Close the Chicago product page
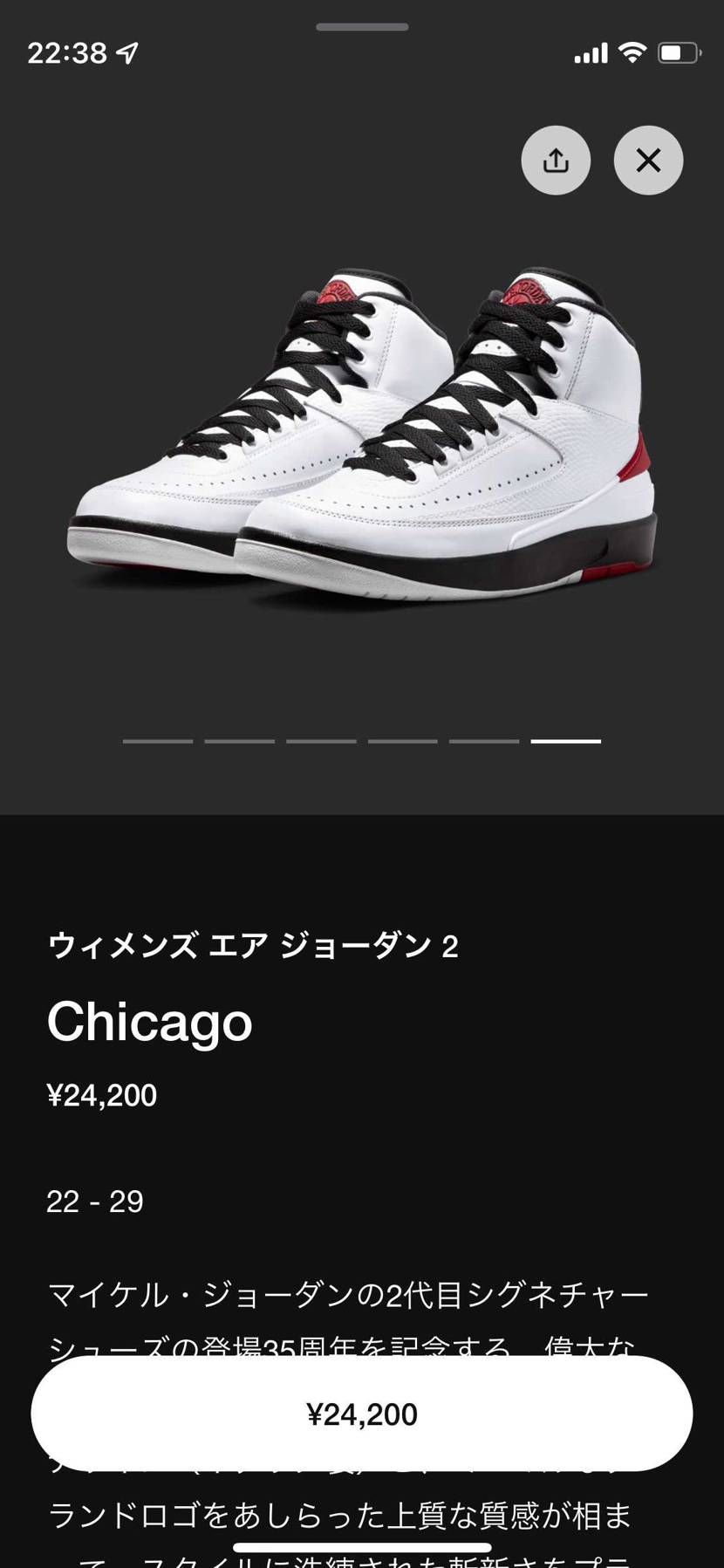Image resolution: width=724 pixels, height=1568 pixels. (647, 160)
